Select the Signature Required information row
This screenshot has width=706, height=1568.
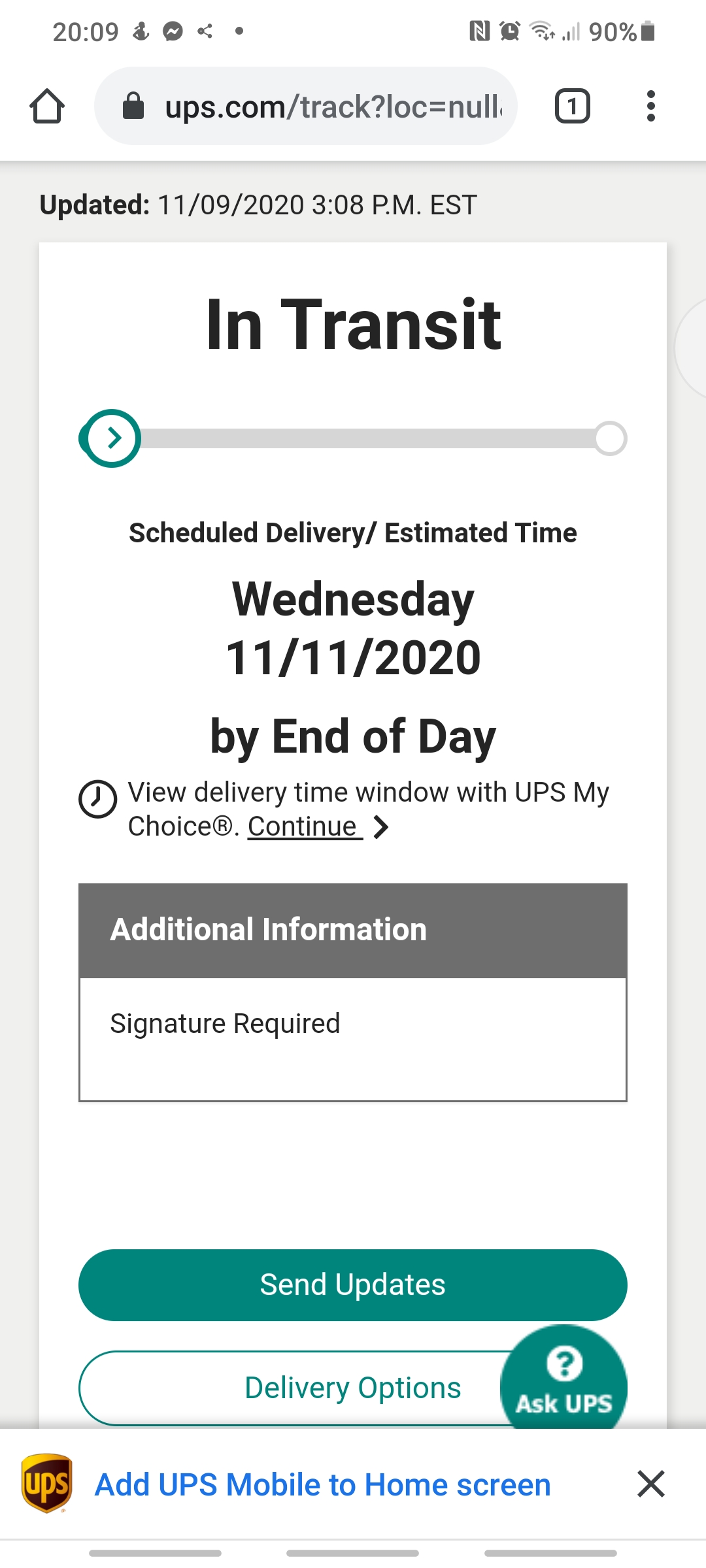tap(353, 1023)
